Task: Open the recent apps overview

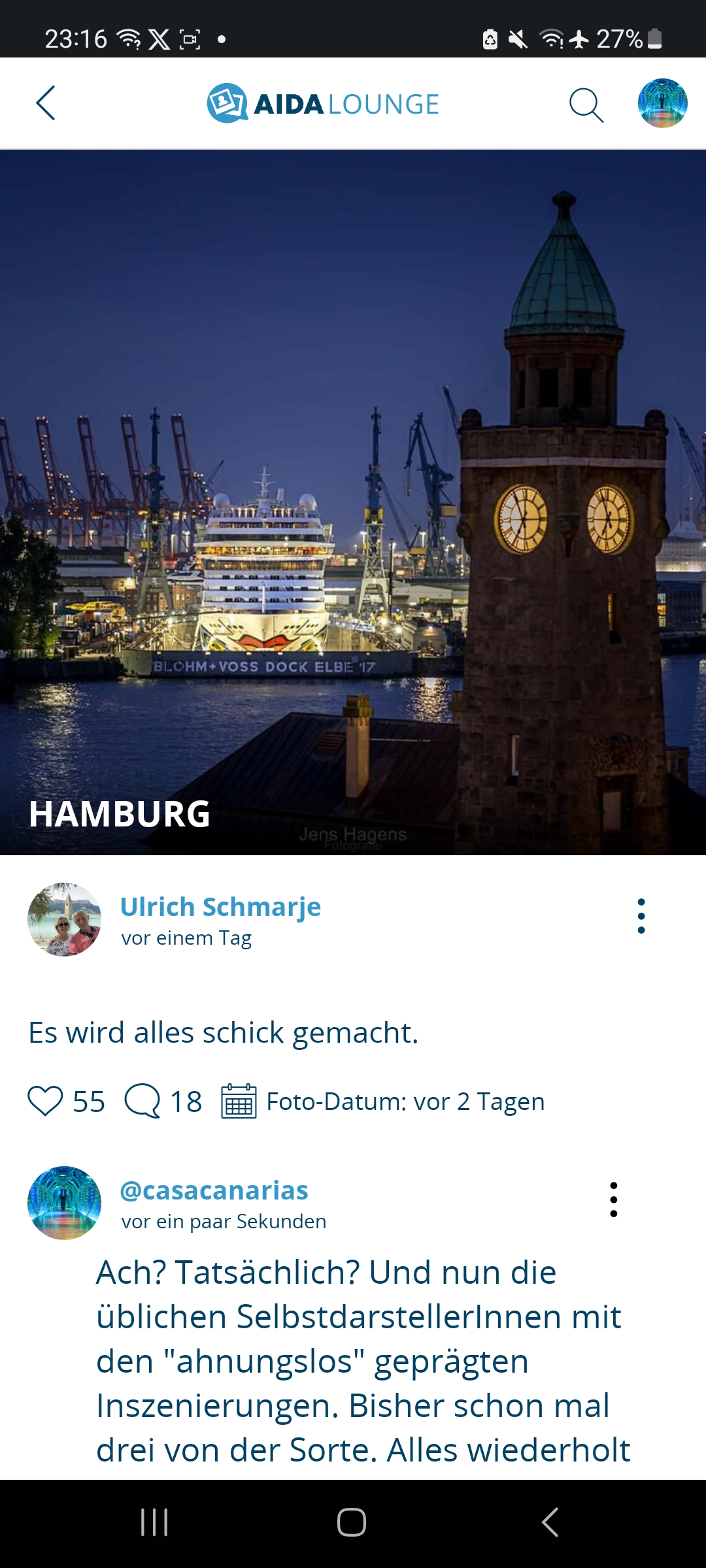Action: click(x=155, y=1522)
